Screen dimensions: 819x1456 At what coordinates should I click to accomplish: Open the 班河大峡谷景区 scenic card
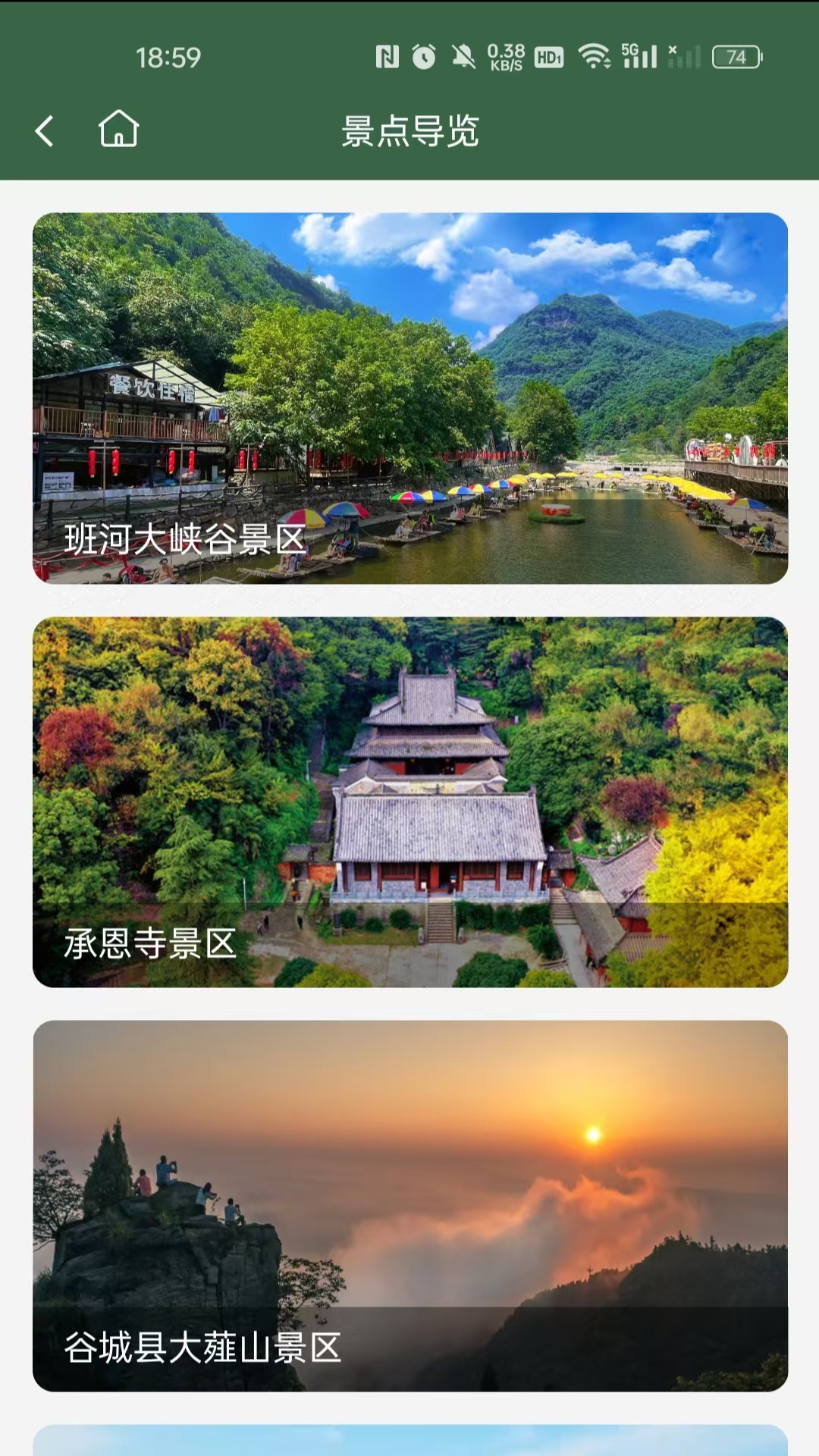click(x=409, y=400)
